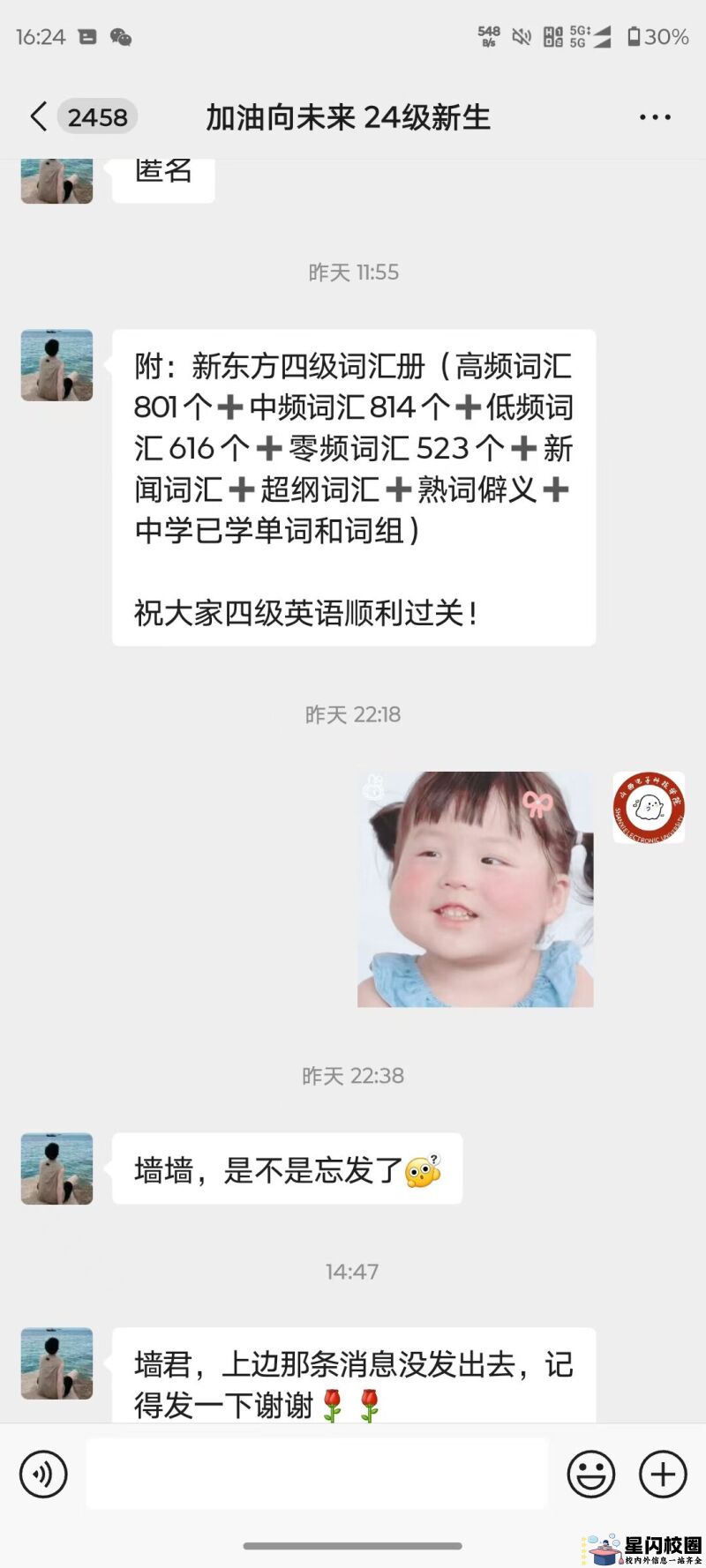This screenshot has width=706, height=1568.
Task: Go back to the chat list
Action: (x=39, y=116)
